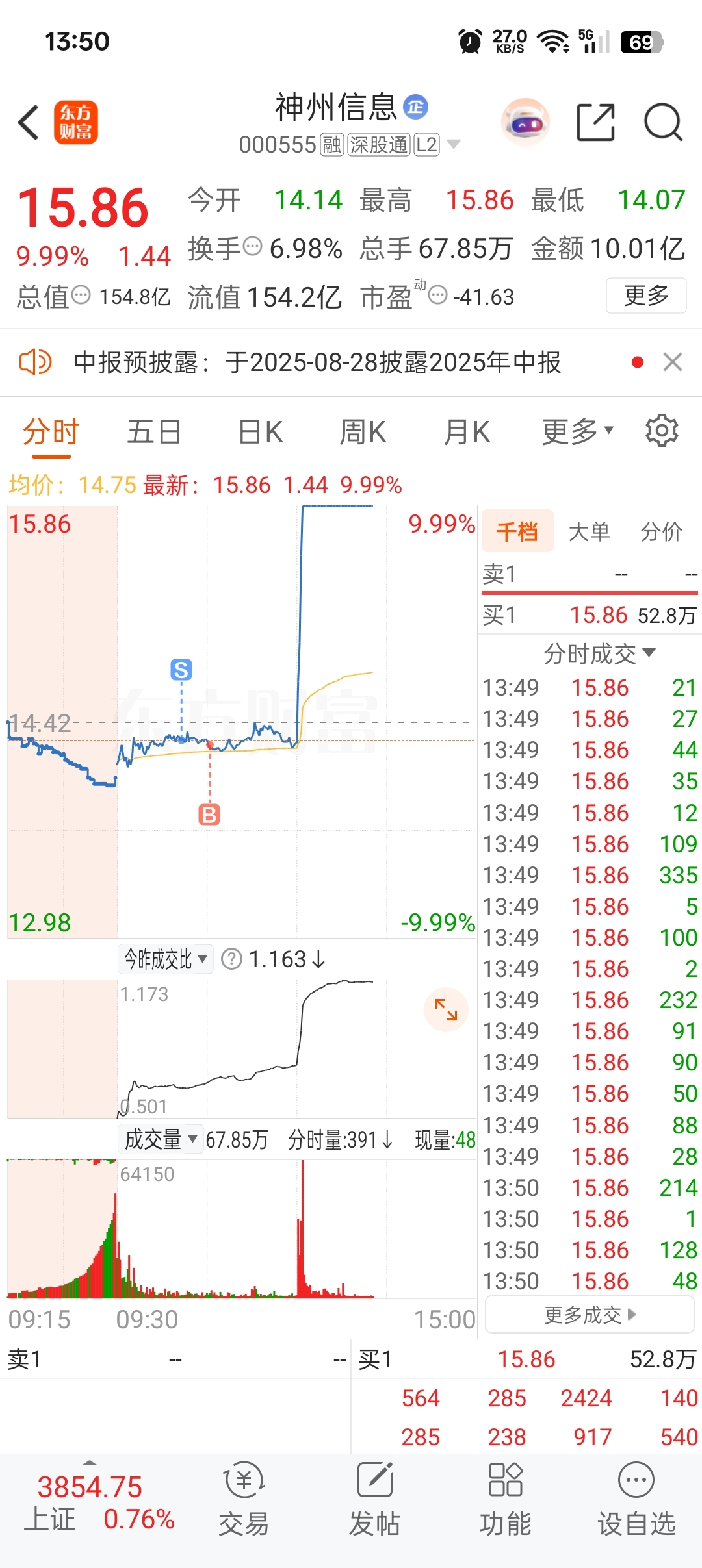Viewport: 702px width, 1568px height.
Task: Open the search magnifier icon
Action: coord(663,122)
